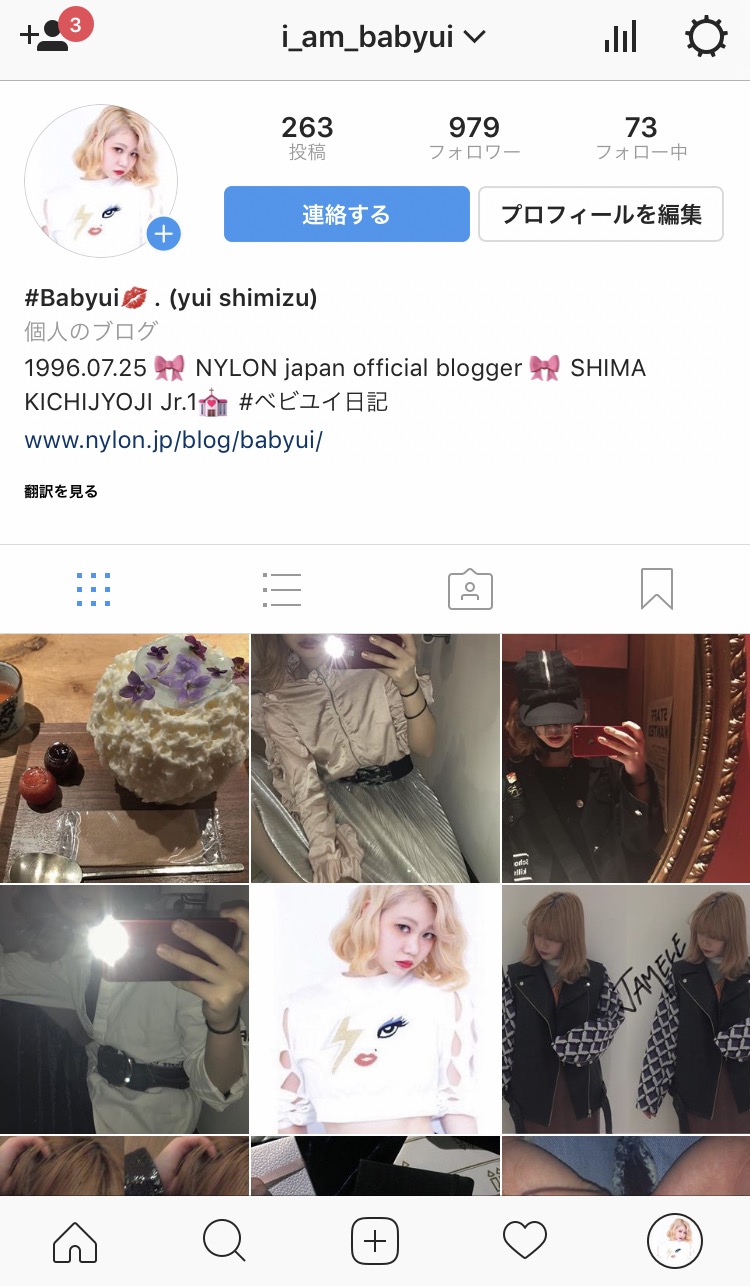Open the gold mirror selfie post
Viewport: 750px width, 1286px height.
tap(625, 758)
